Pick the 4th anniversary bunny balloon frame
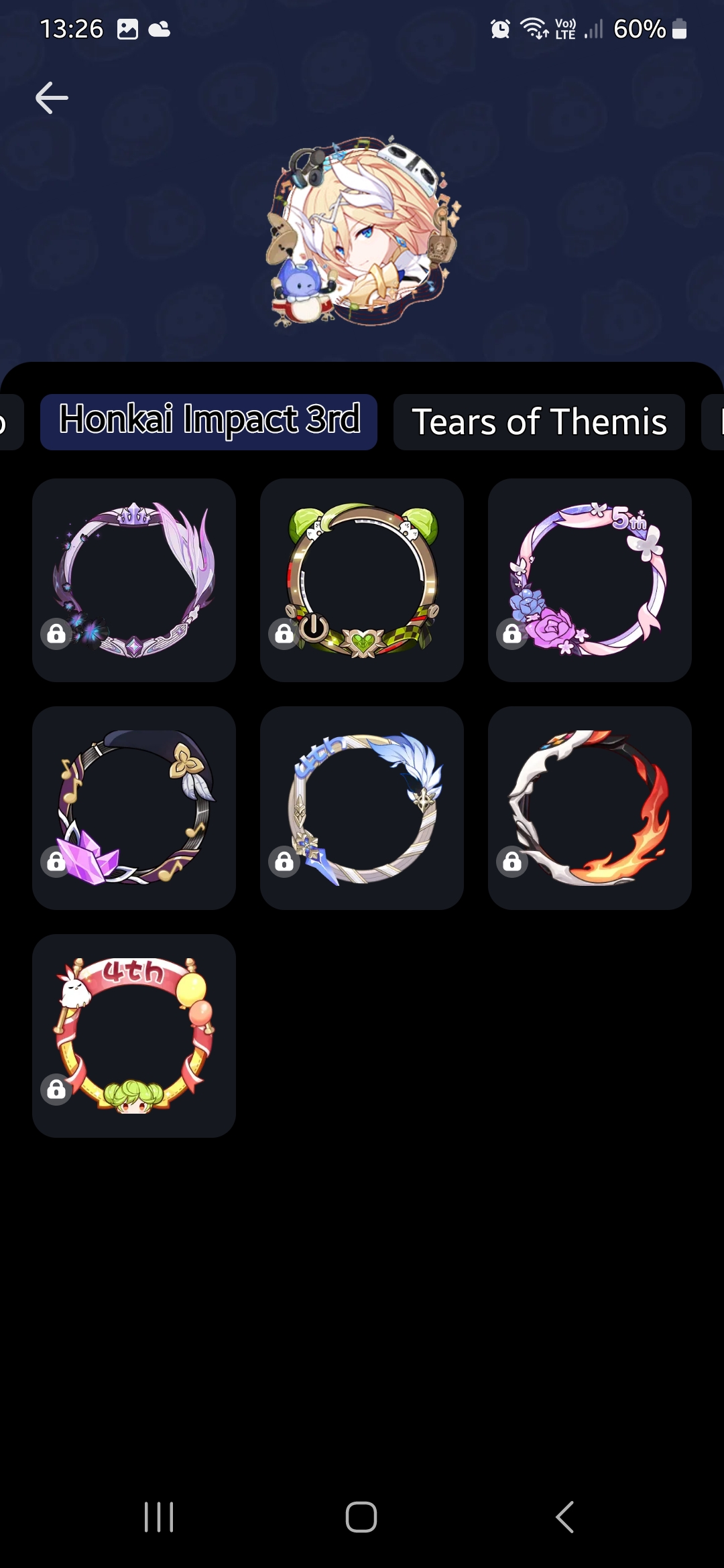The width and height of the screenshot is (724, 1568). coord(135,1035)
